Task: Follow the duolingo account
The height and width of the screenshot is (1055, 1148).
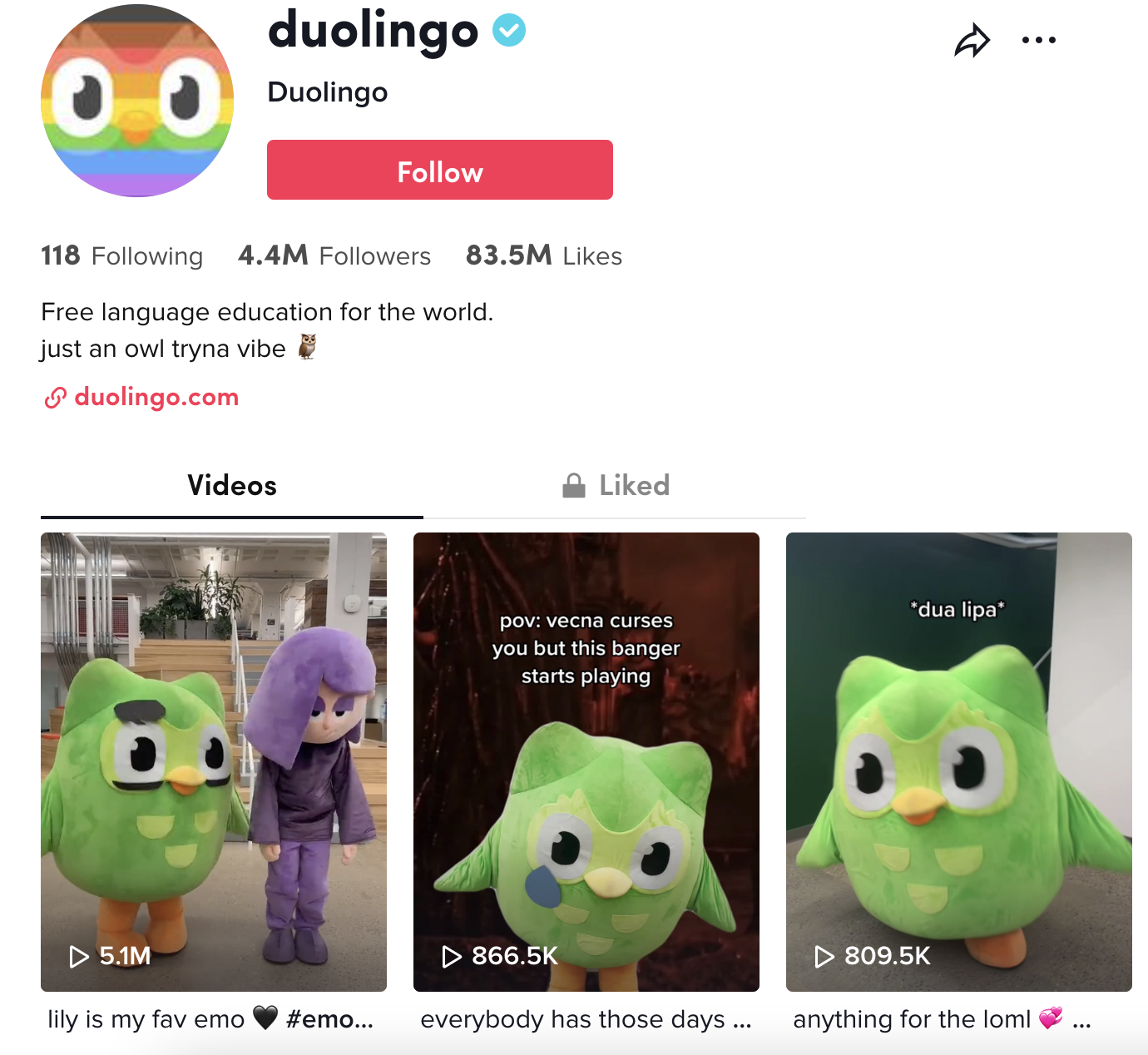Action: (439, 171)
